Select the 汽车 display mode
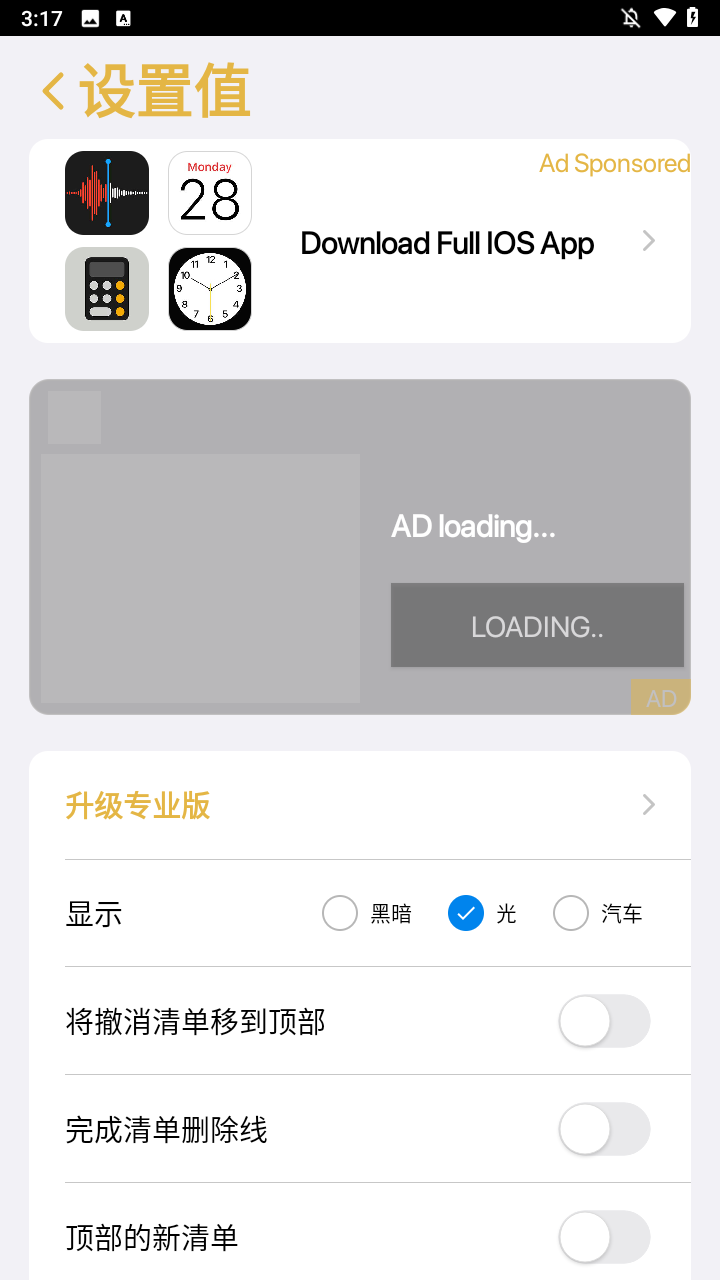The width and height of the screenshot is (720, 1280). click(x=571, y=912)
